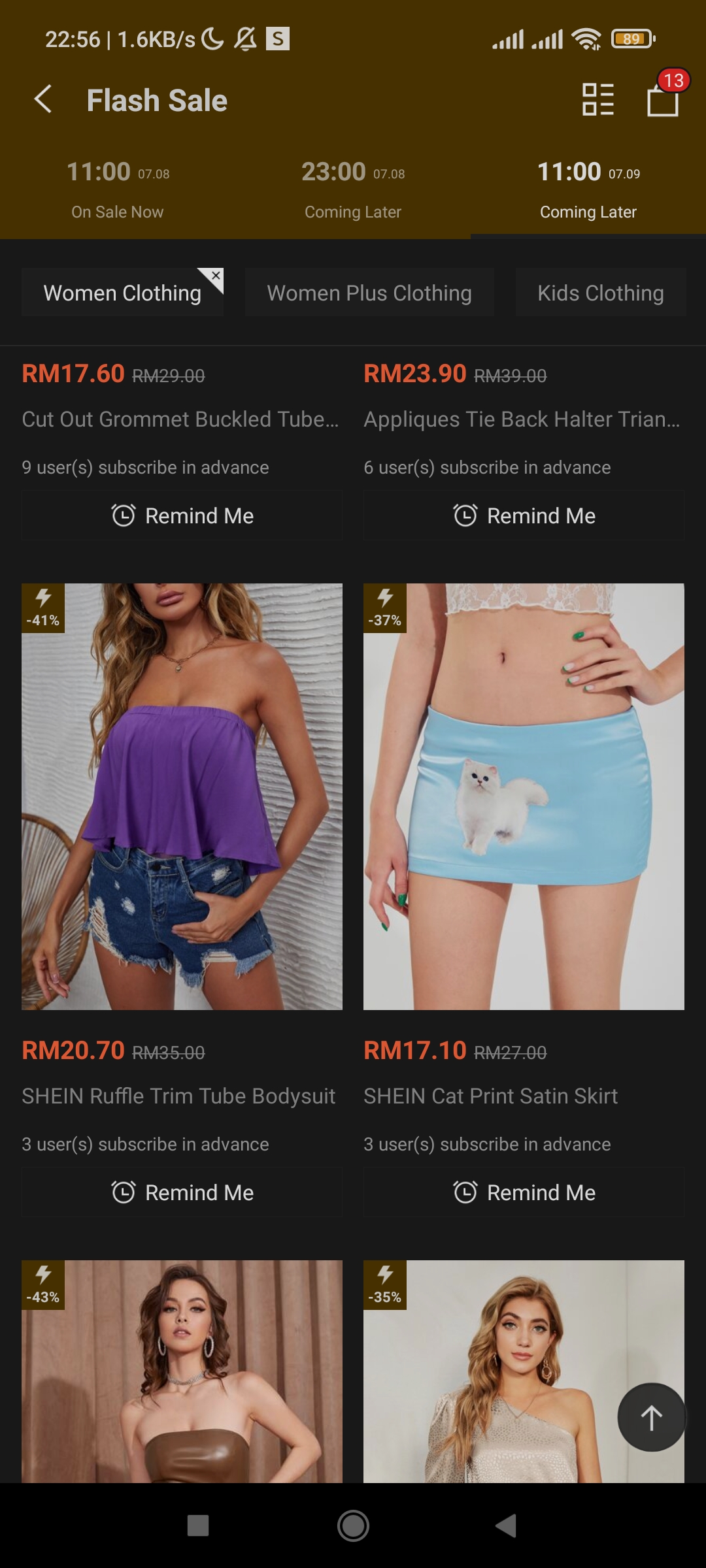The height and width of the screenshot is (1568, 706).
Task: Set reminder for Appliques Tie Back Halter
Action: point(524,515)
